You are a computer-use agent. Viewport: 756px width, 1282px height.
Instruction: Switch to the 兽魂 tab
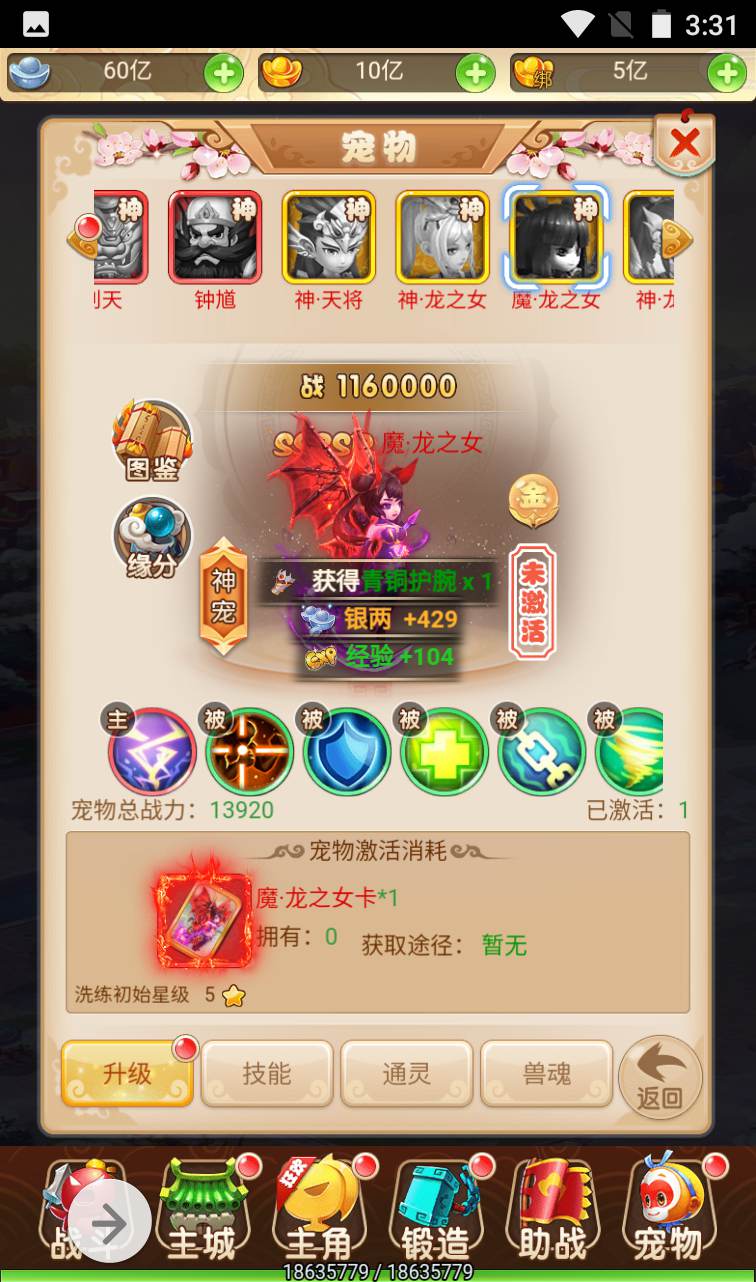click(547, 1073)
